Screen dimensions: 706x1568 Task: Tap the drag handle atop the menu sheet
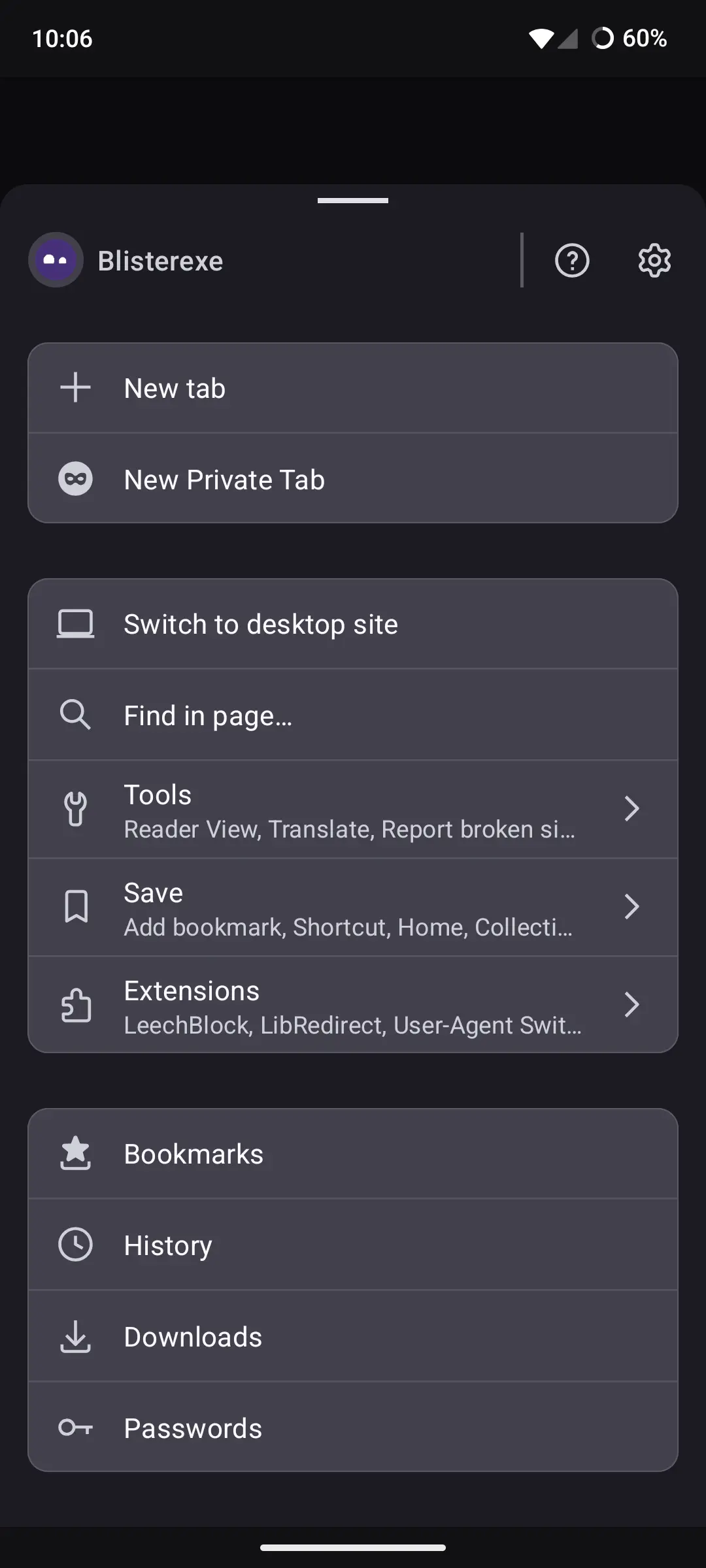tap(353, 201)
